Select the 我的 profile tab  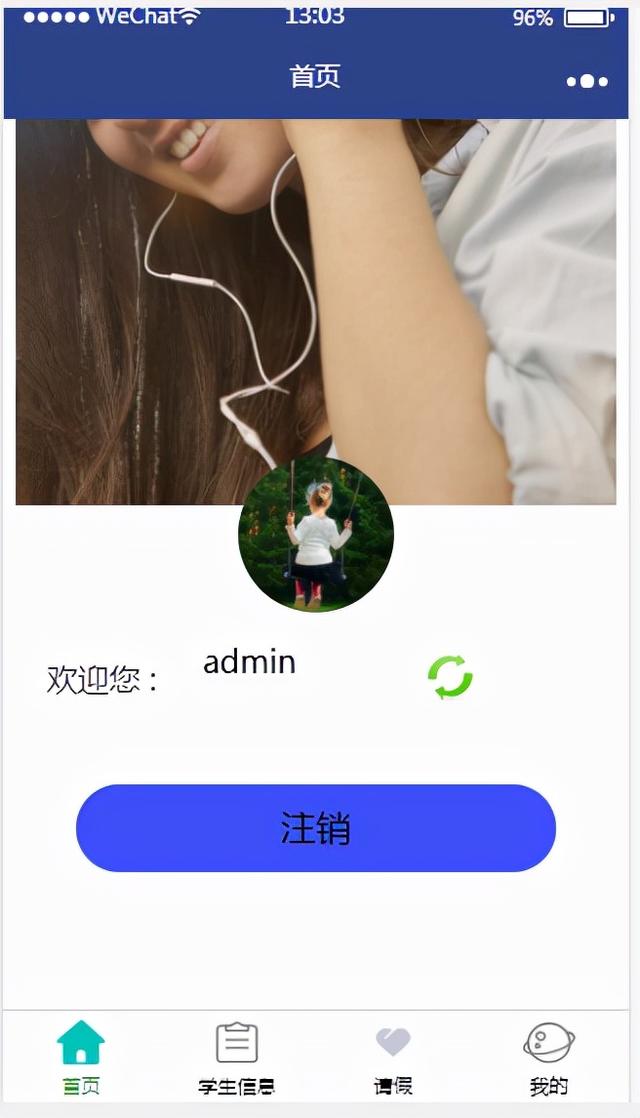pos(549,1057)
